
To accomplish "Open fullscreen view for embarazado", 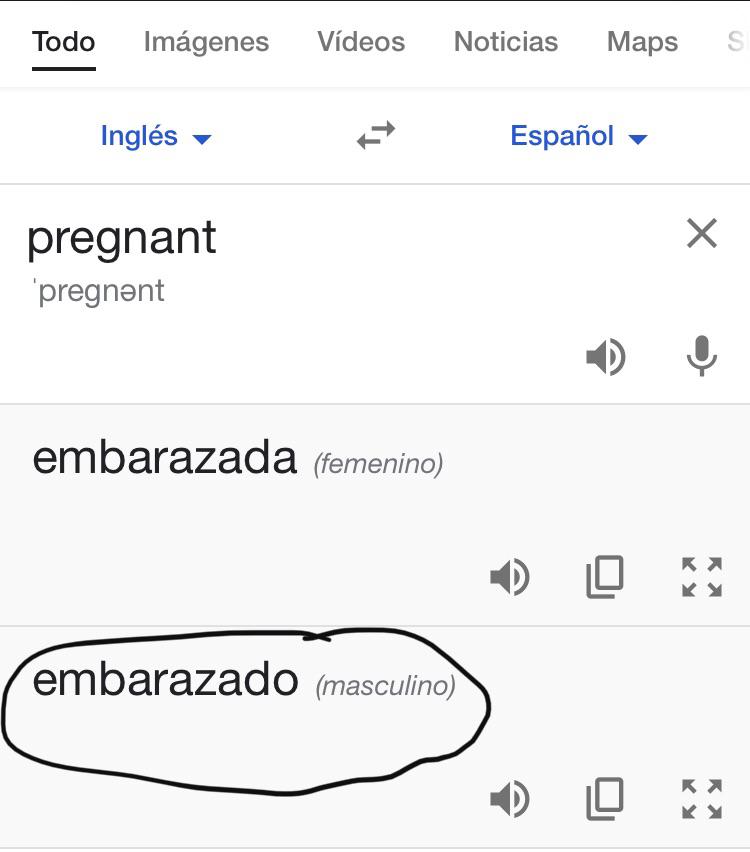I will [701, 799].
